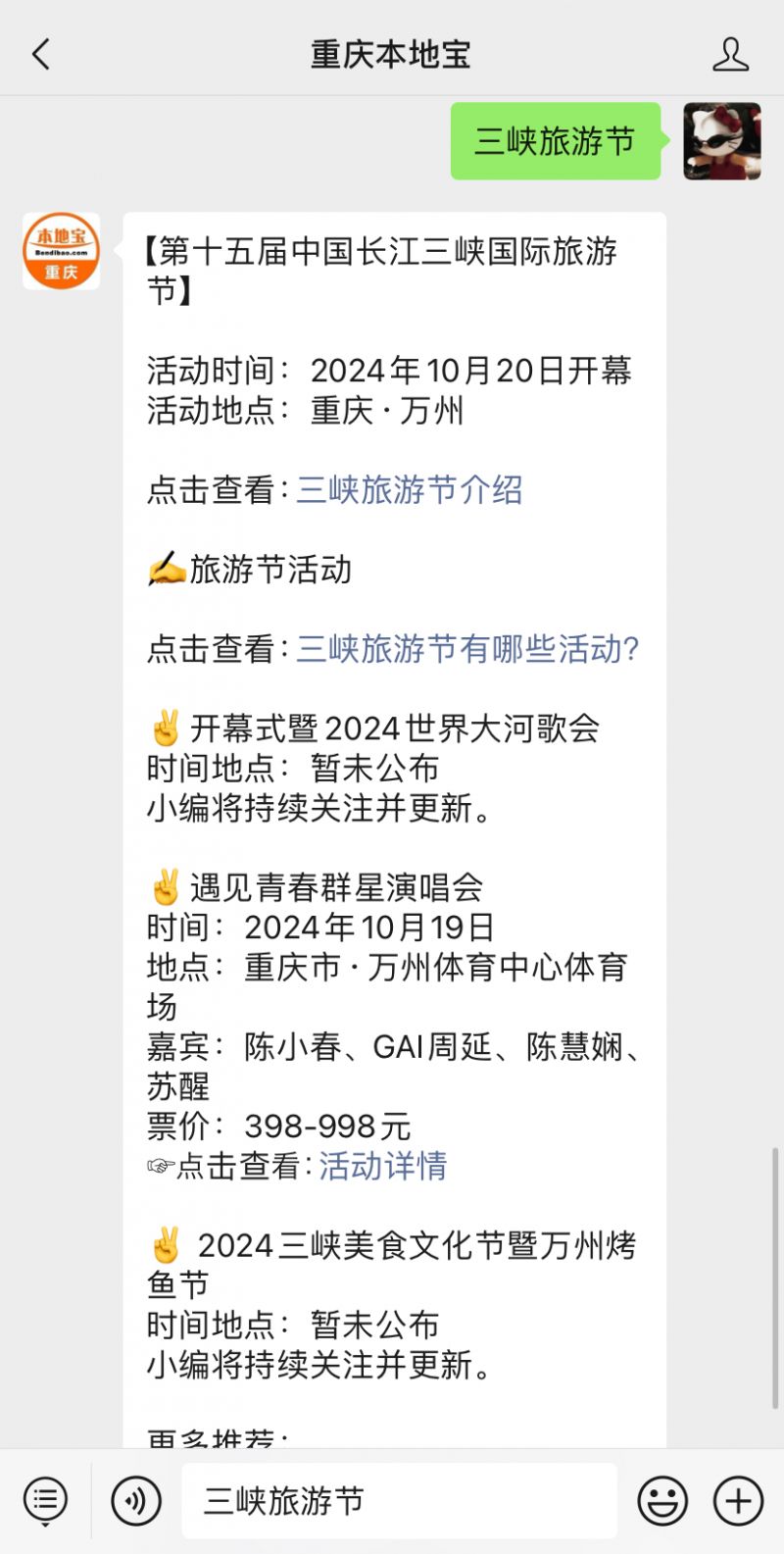
Task: Open the 活动详情 link for the concert
Action: click(382, 1166)
